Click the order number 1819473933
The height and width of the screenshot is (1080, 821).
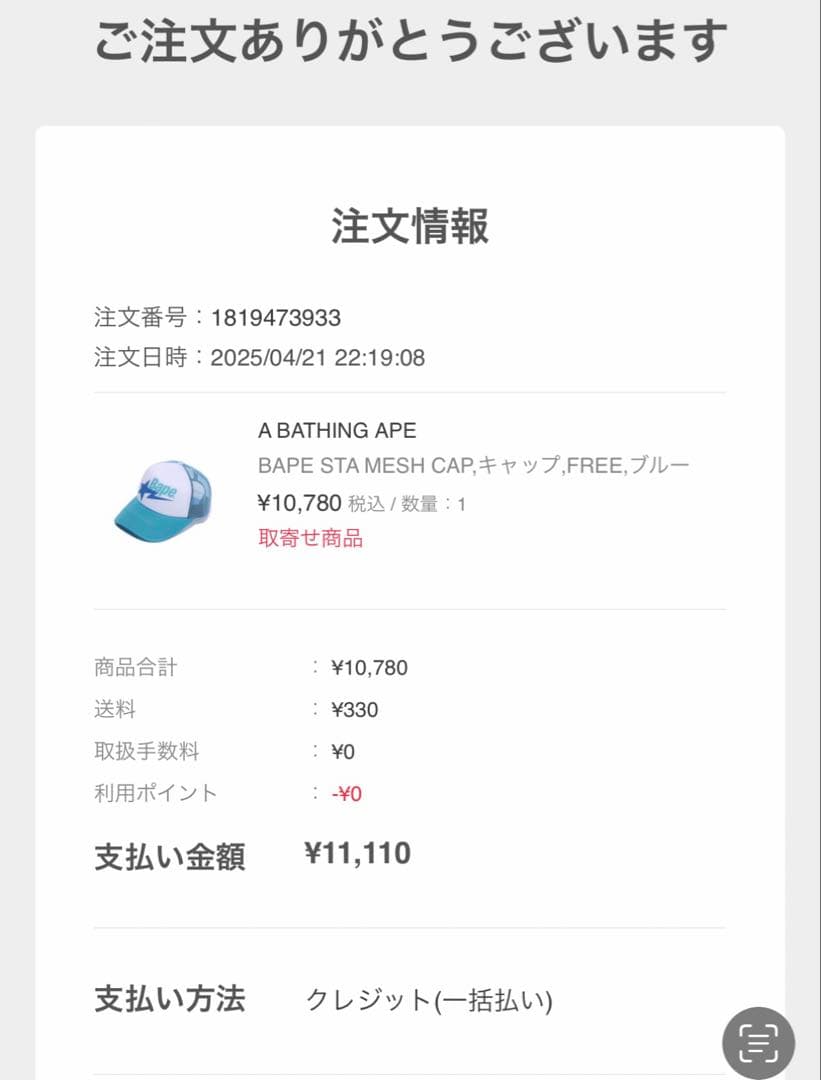277,318
